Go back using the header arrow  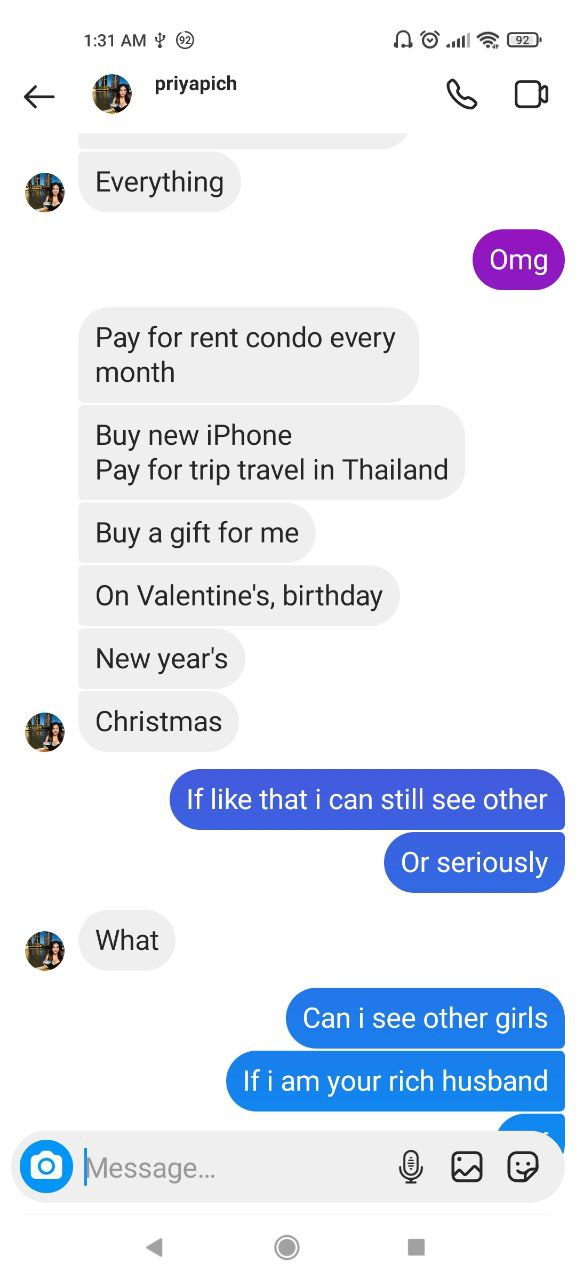[x=39, y=96]
